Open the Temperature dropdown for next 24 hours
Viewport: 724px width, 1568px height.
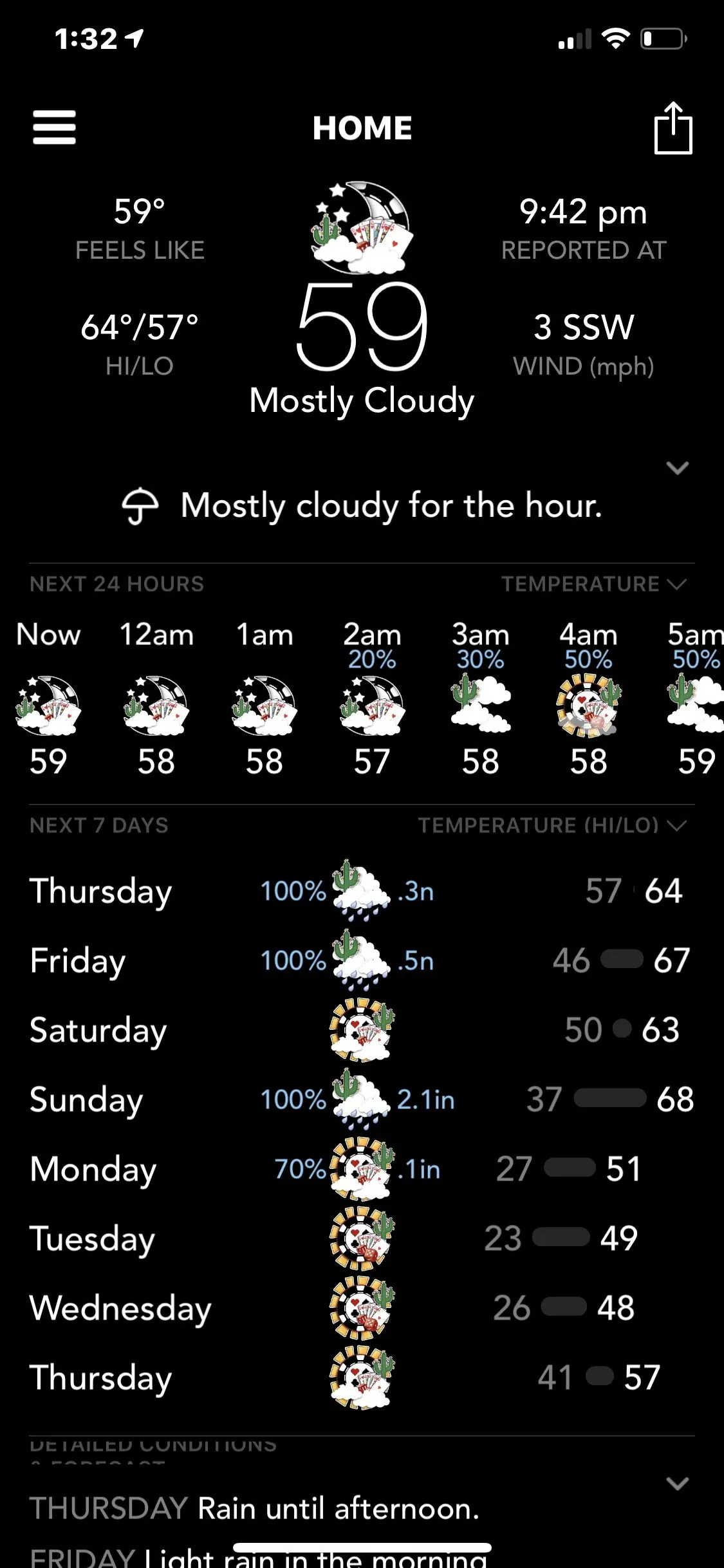coord(593,584)
